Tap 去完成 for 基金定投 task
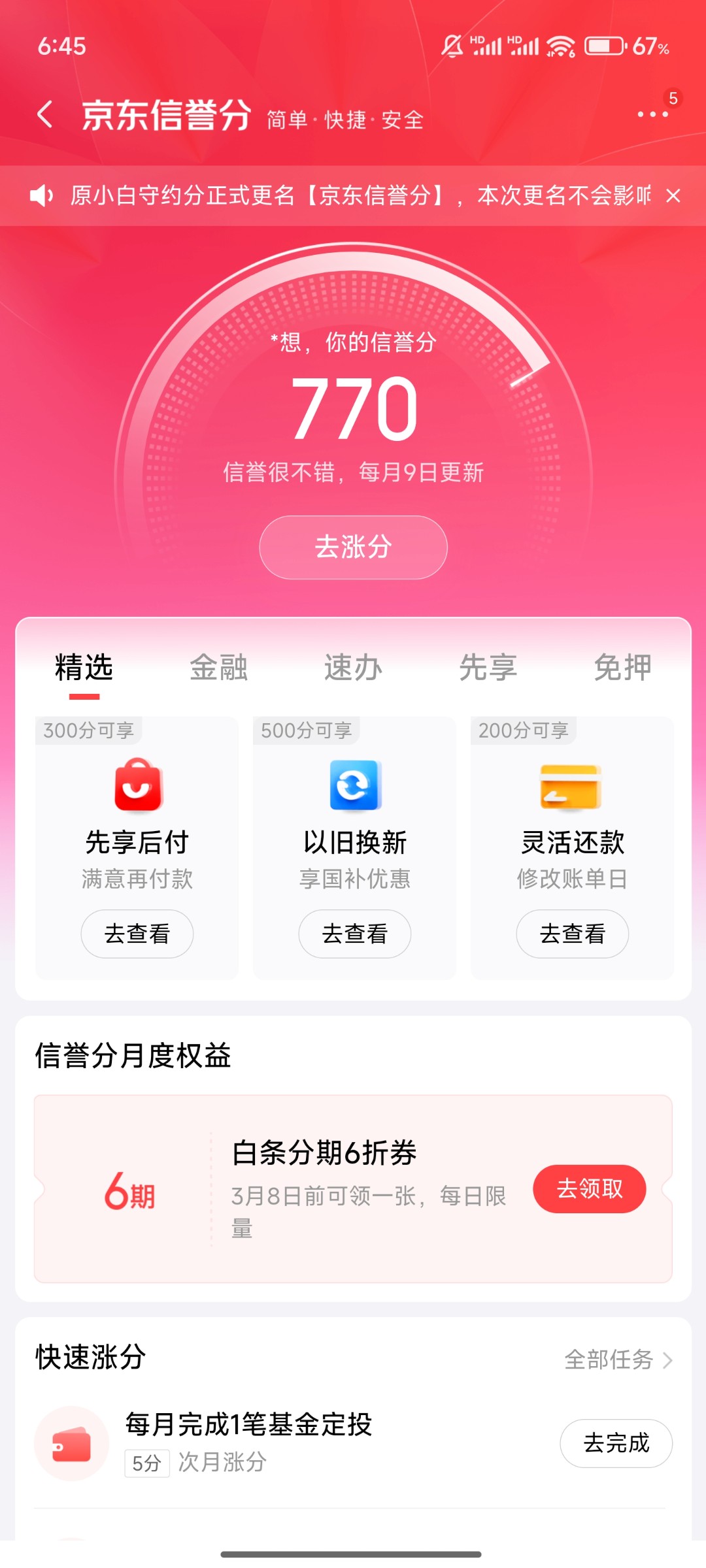 point(616,1443)
